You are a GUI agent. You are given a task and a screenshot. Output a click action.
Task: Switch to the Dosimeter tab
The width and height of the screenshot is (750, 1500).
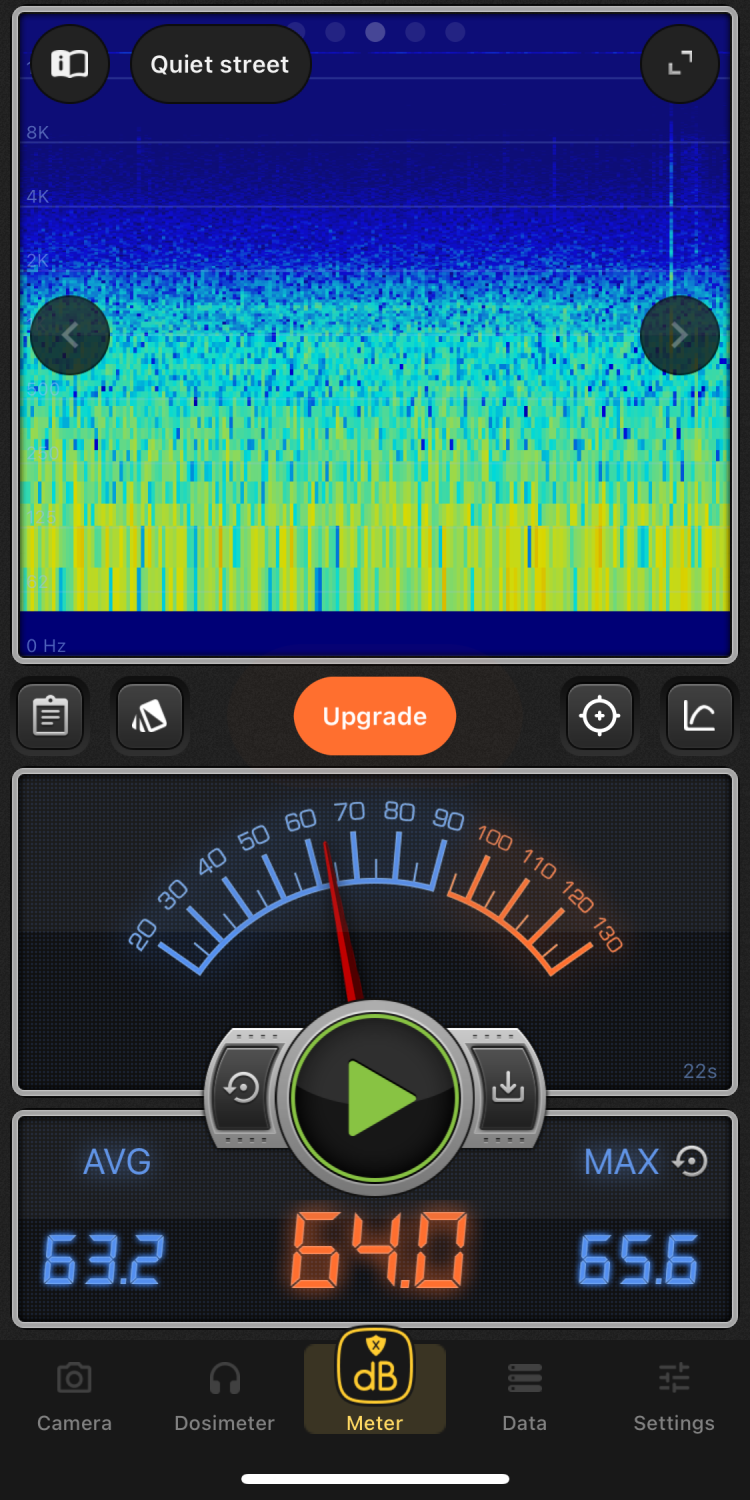224,1396
